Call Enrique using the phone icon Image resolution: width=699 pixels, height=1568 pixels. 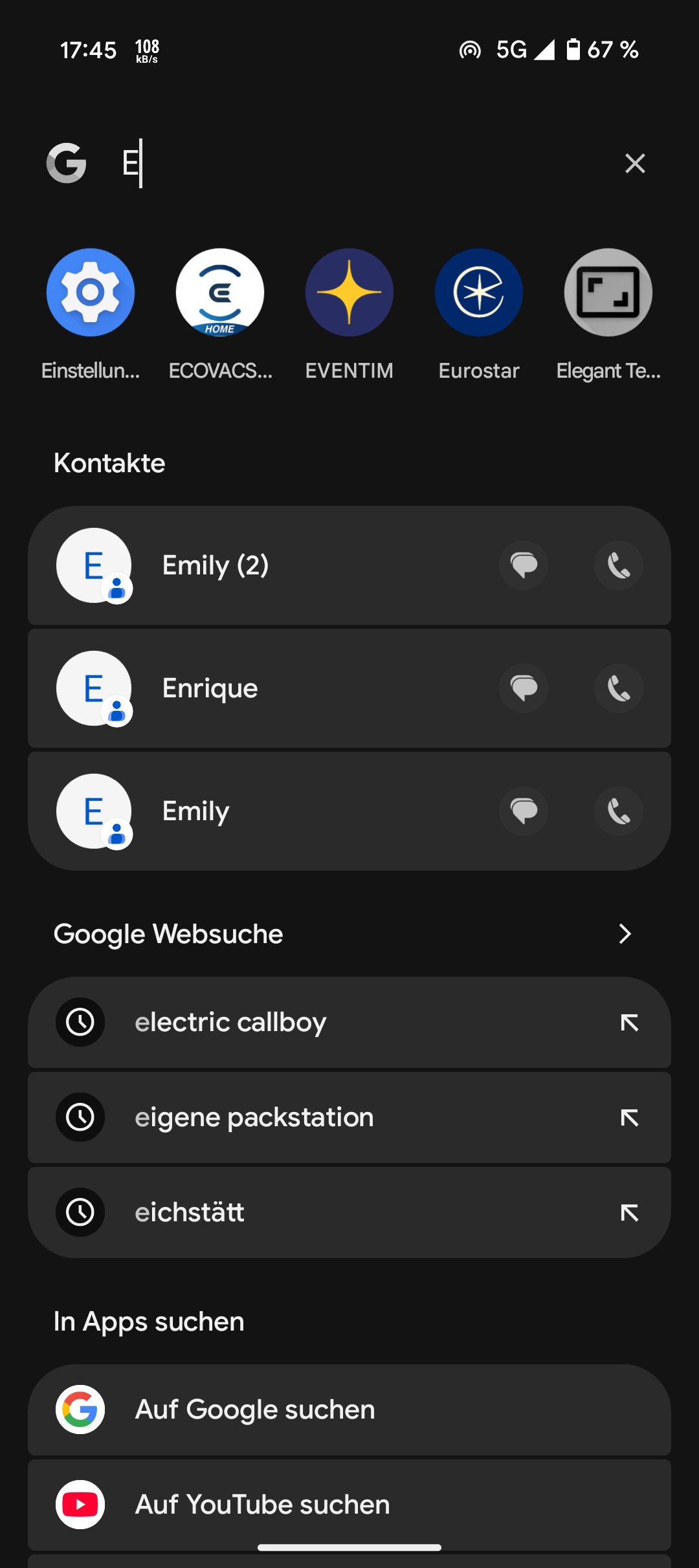[x=619, y=688]
